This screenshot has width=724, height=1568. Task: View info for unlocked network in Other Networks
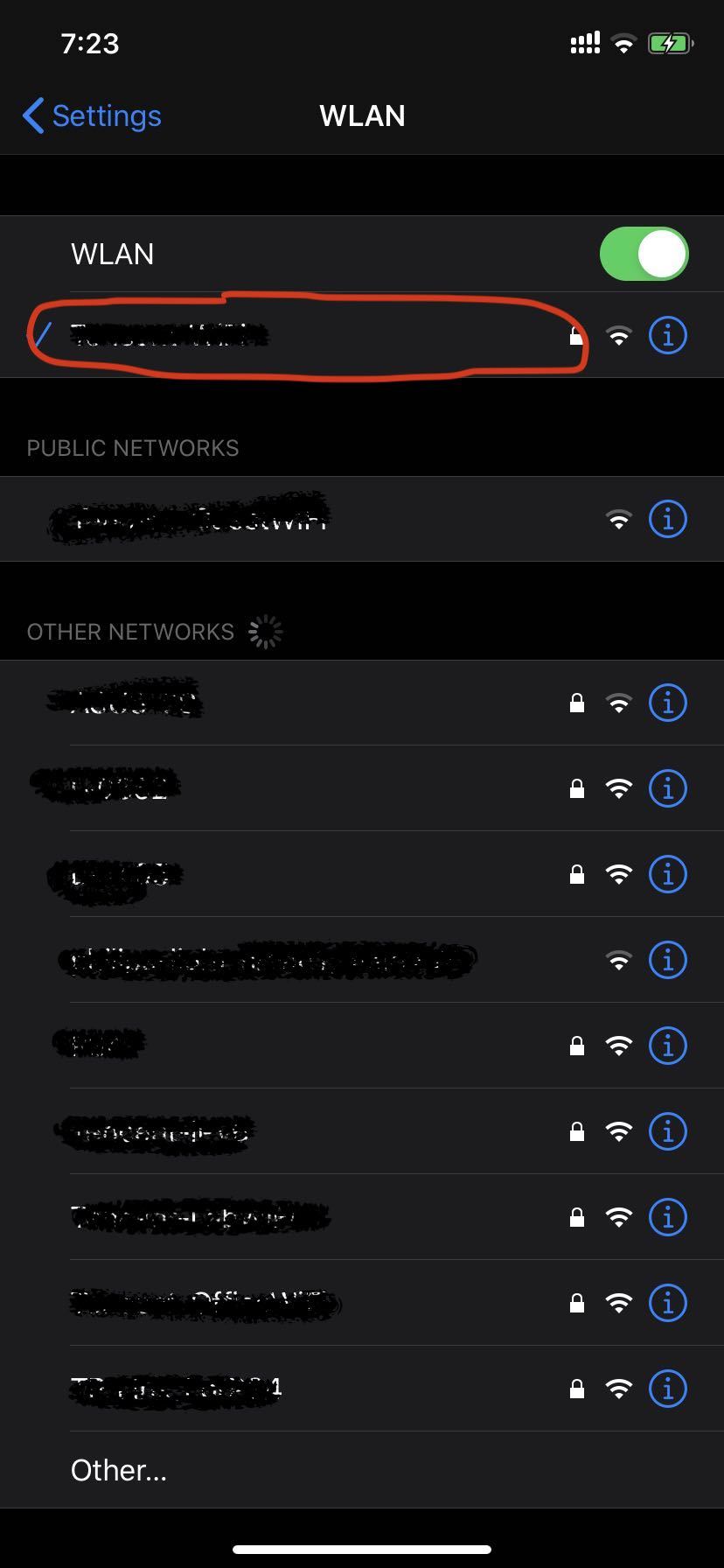(668, 961)
